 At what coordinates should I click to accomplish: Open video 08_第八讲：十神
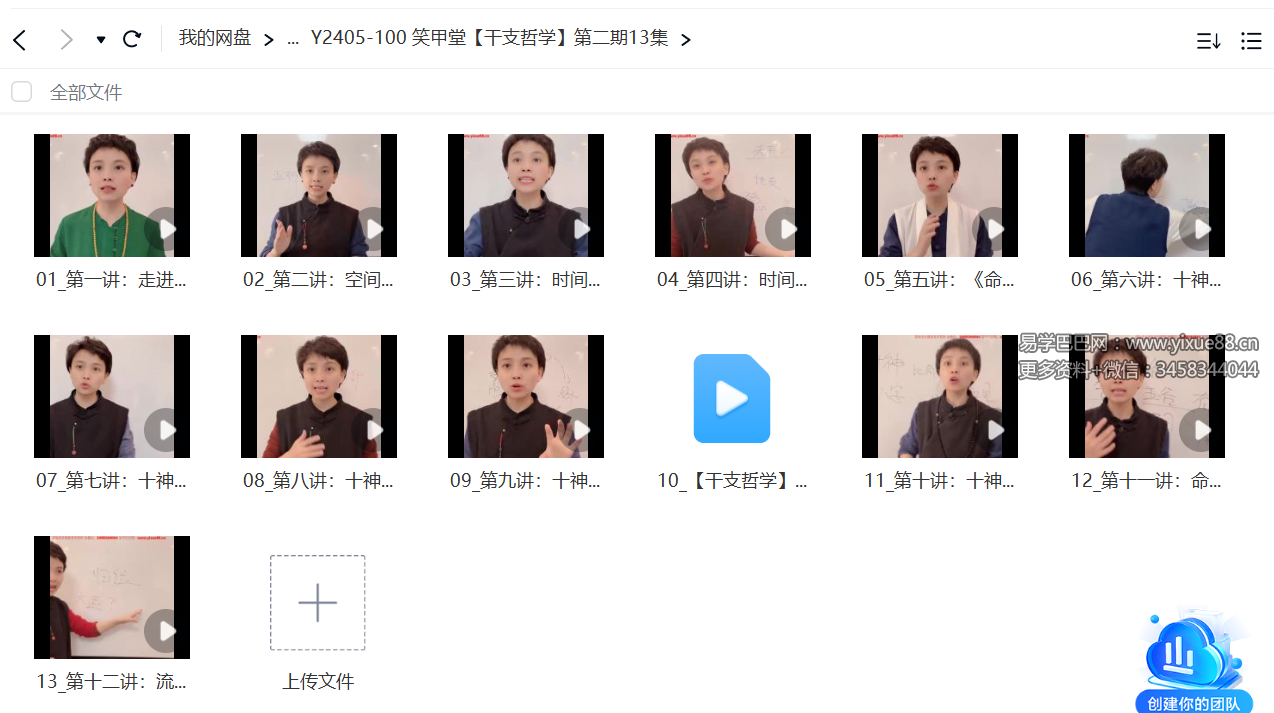[318, 397]
